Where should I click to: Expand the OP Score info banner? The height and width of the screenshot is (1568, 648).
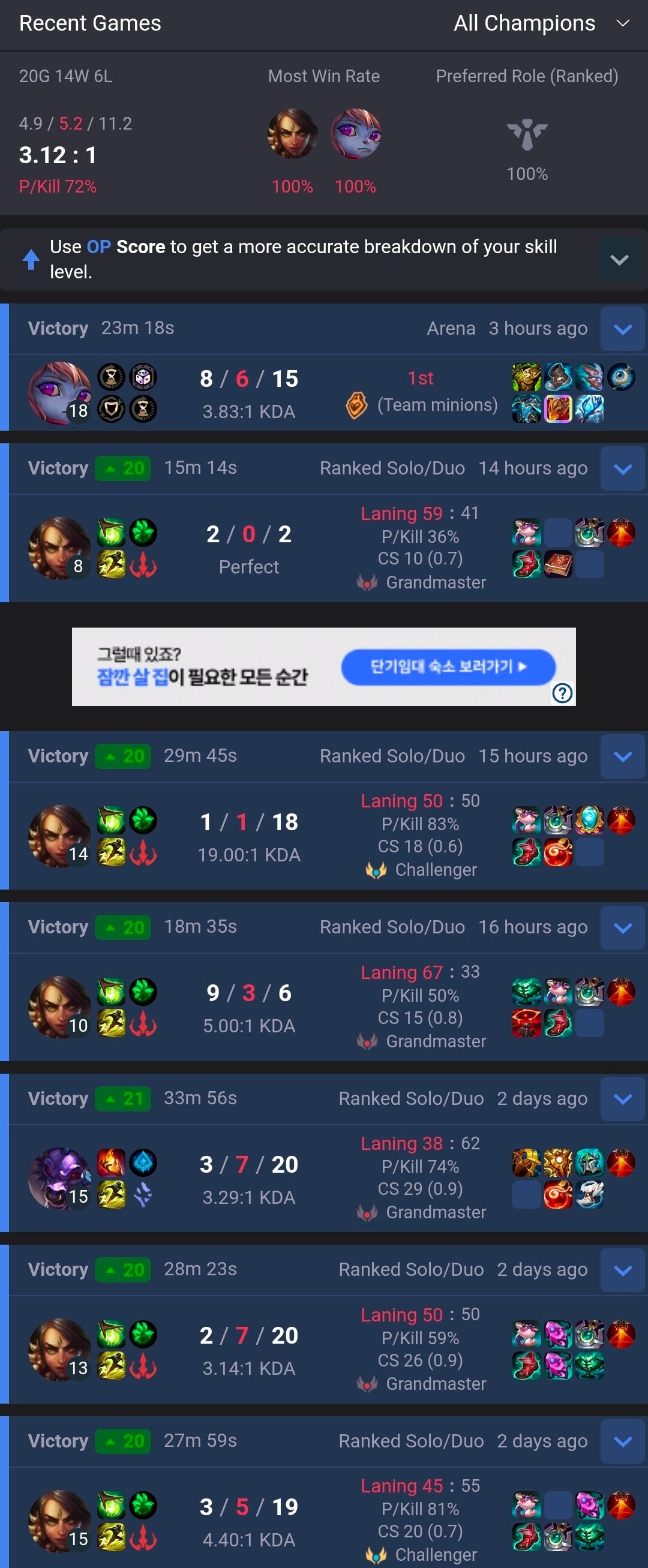click(x=619, y=260)
